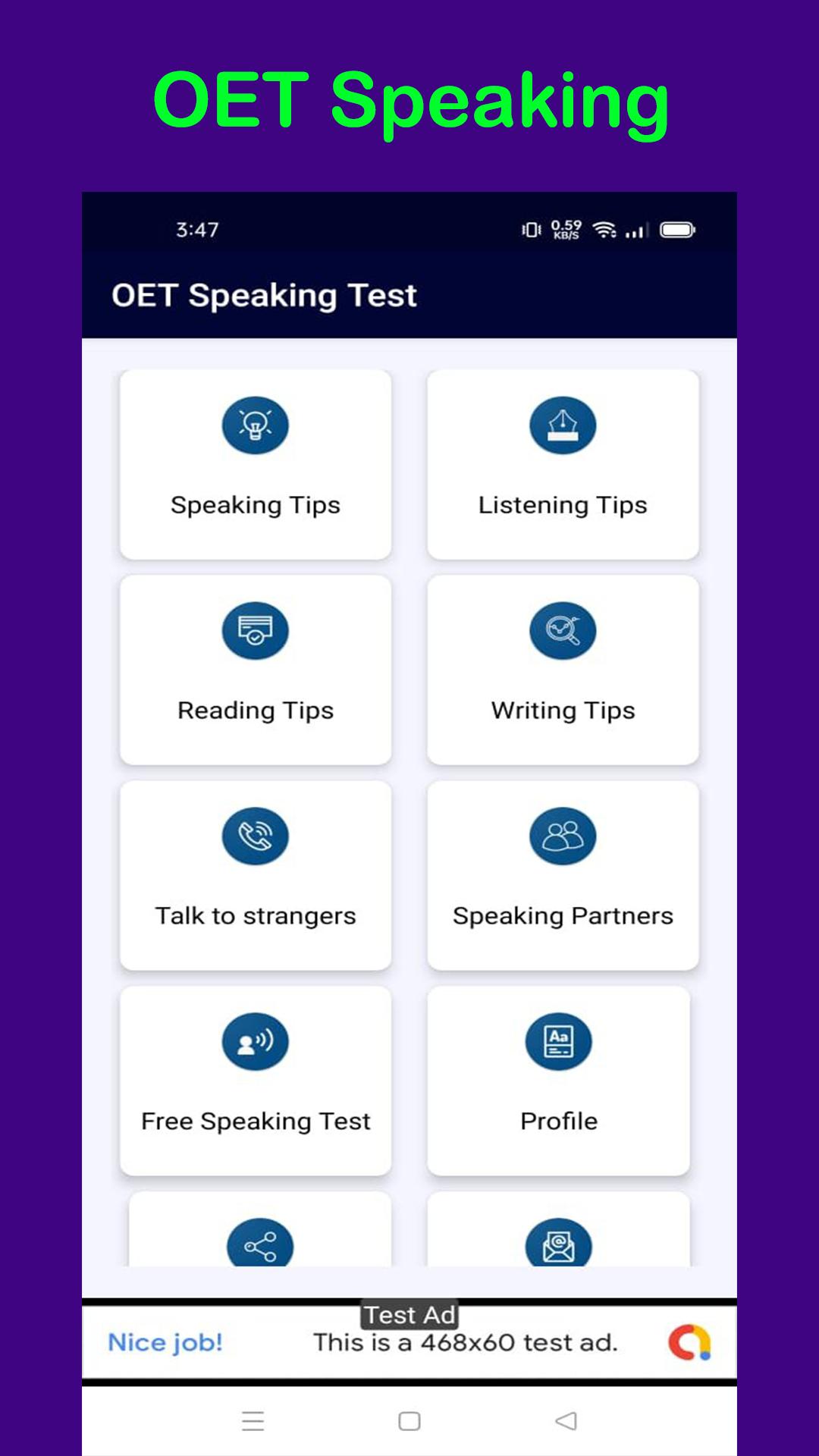Select the Talk to strangers phone icon
819x1456 pixels.
[x=255, y=836]
